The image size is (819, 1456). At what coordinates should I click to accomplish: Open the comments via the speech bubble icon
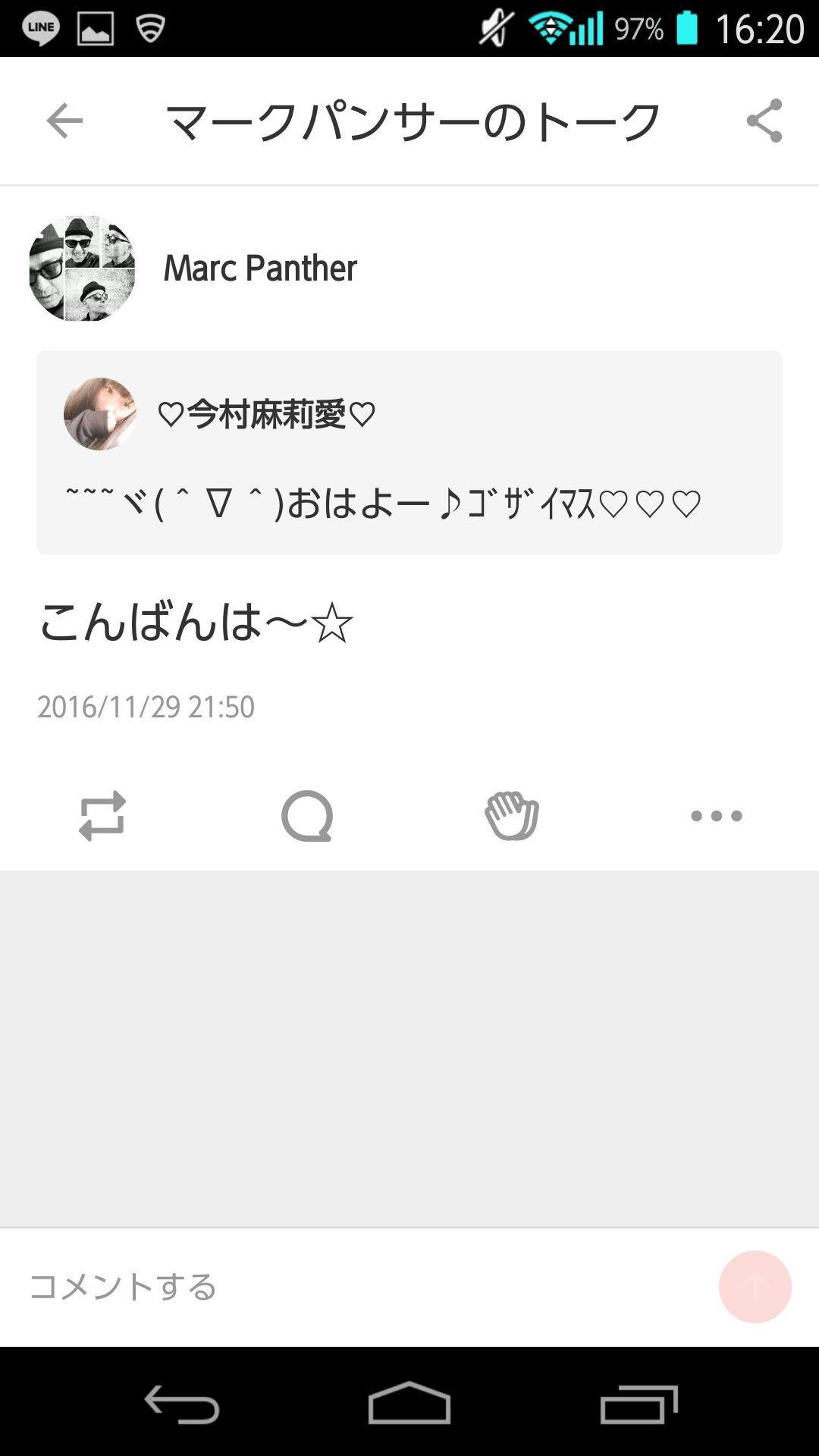307,815
